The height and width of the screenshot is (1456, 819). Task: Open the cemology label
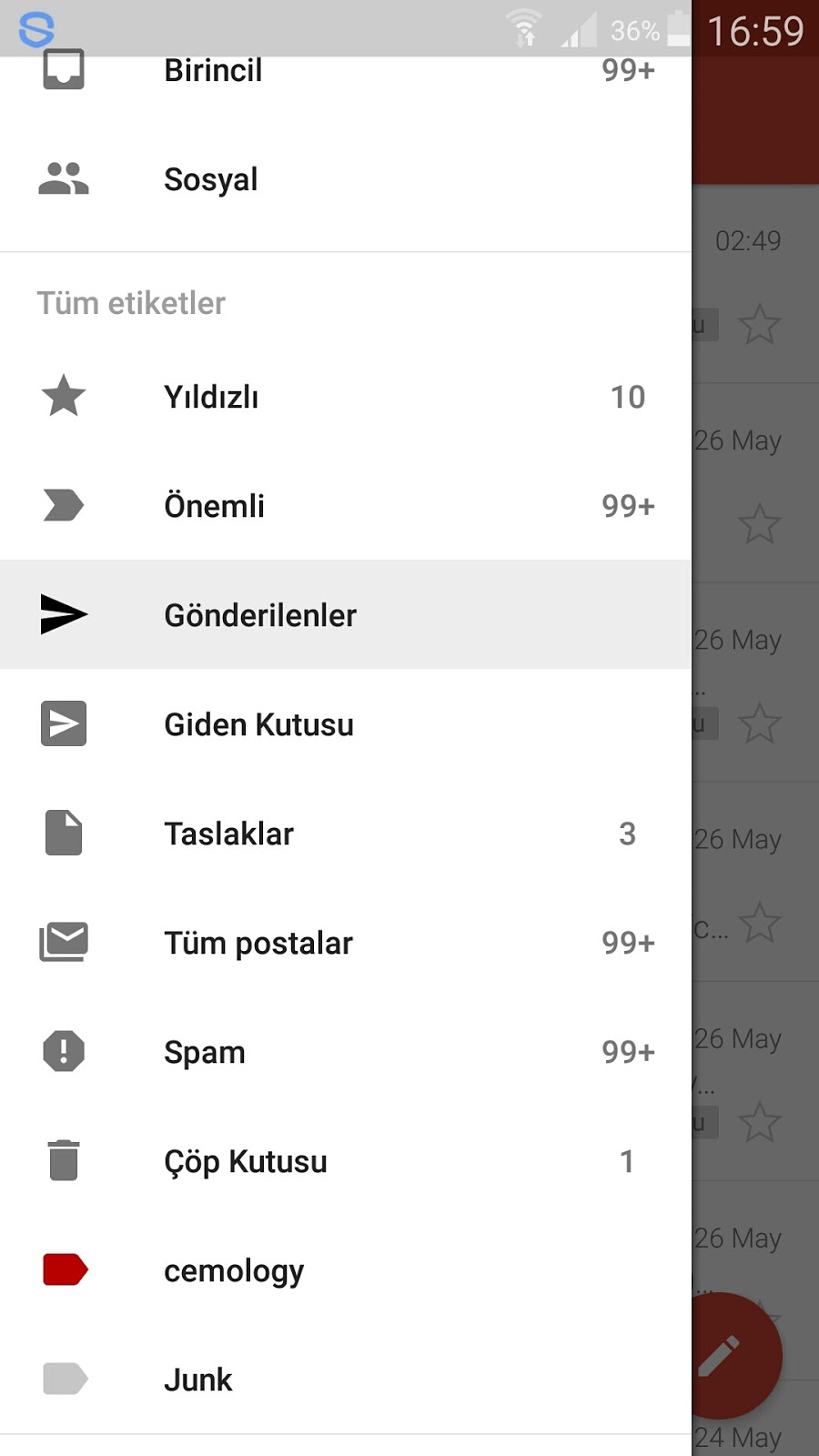(346, 1270)
